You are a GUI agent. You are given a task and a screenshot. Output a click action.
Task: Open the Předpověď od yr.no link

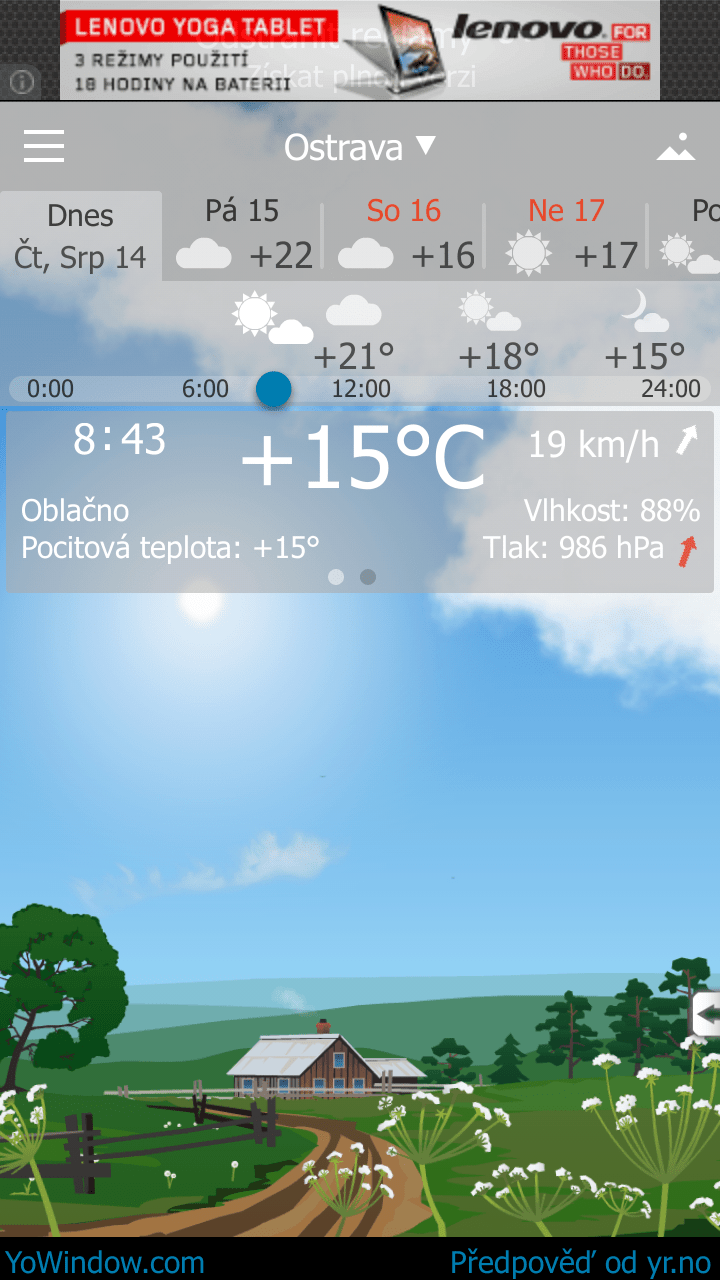580,1262
